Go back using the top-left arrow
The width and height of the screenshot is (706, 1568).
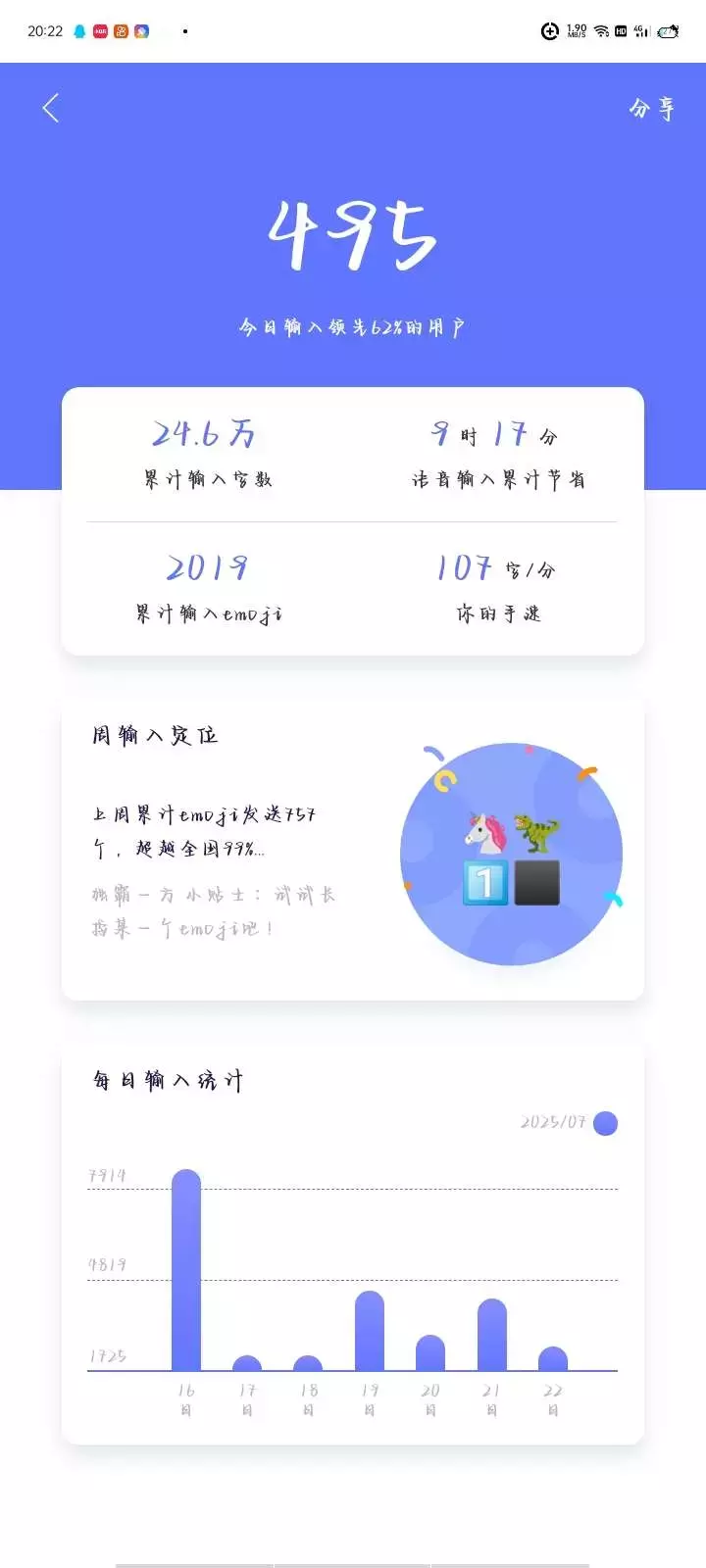tap(51, 108)
